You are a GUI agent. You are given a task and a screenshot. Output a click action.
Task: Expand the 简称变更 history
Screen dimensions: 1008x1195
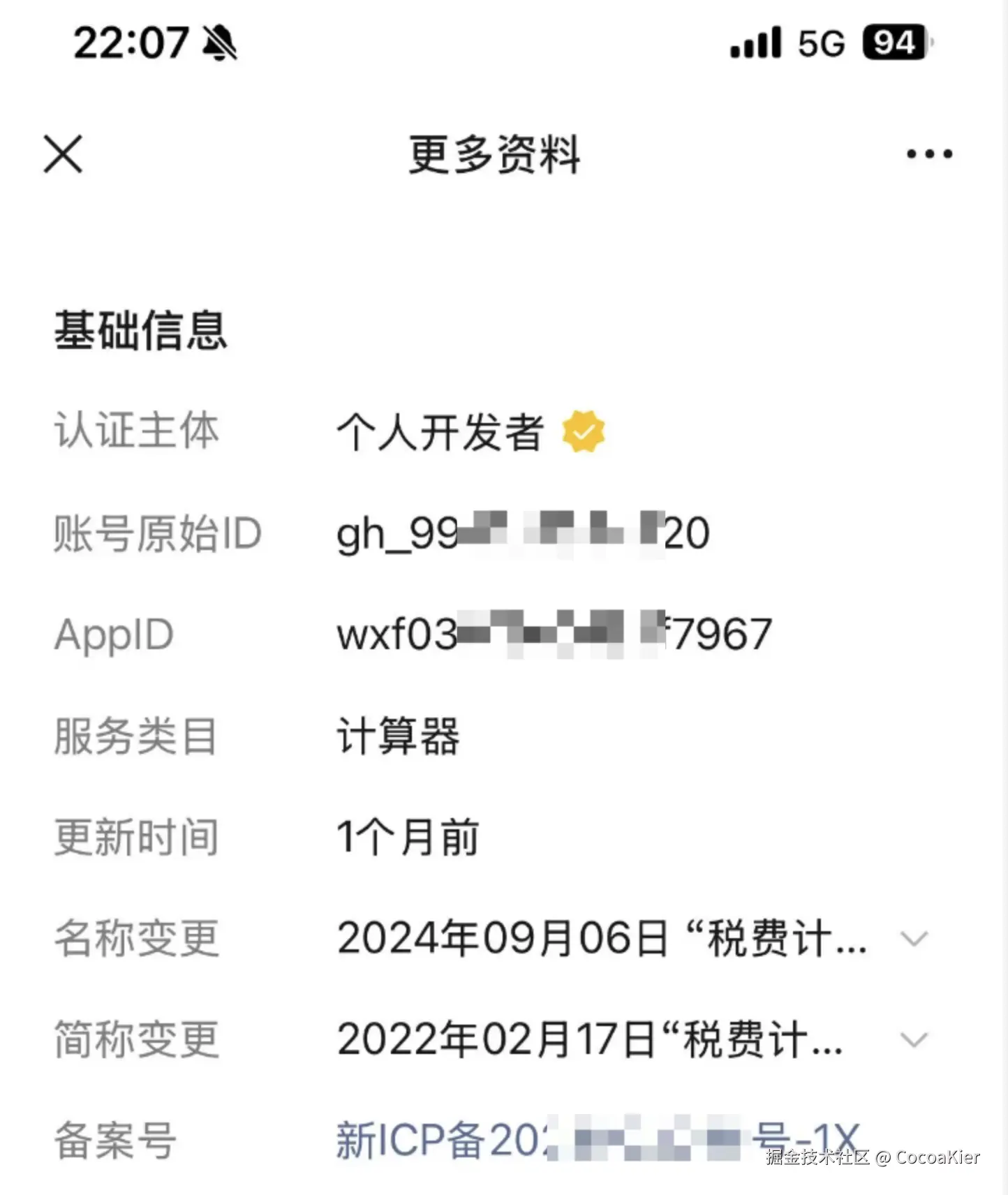pyautogui.click(x=914, y=1040)
